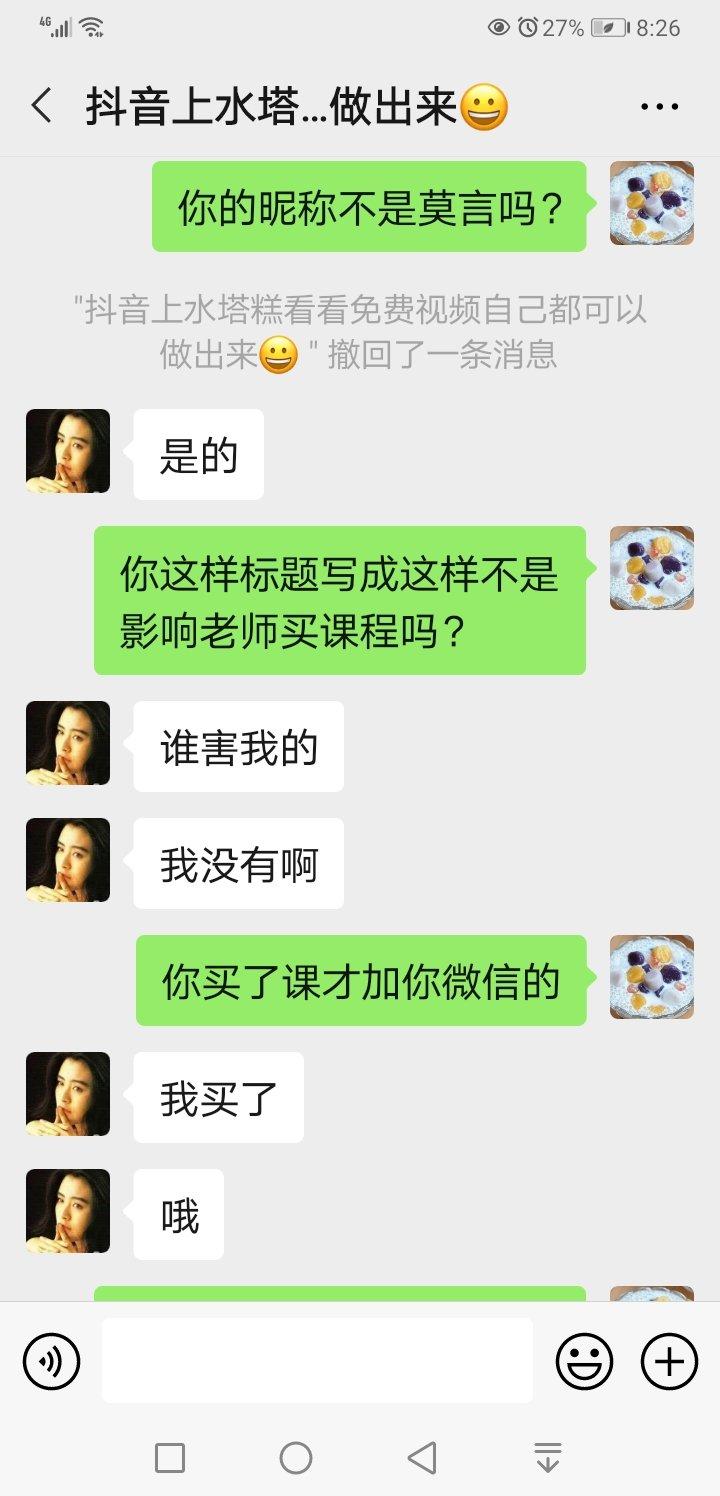Open contact avatar beside "是的"
The image size is (720, 1496).
[68, 451]
